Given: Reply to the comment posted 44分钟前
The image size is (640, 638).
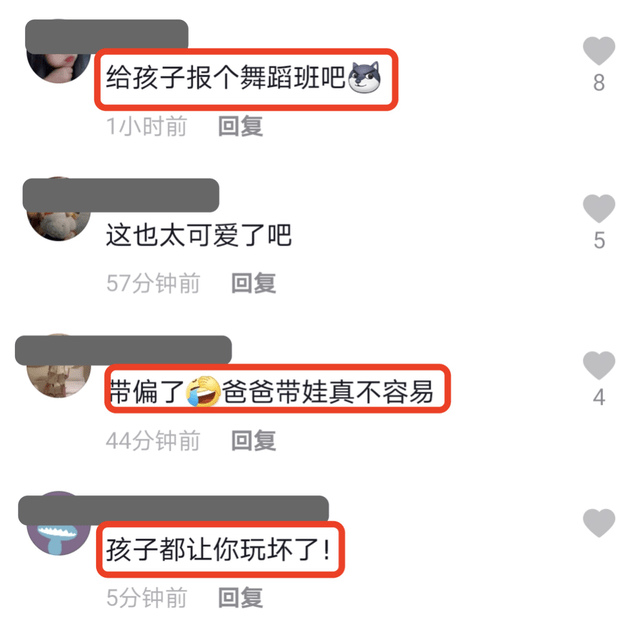Looking at the screenshot, I should [x=253, y=440].
